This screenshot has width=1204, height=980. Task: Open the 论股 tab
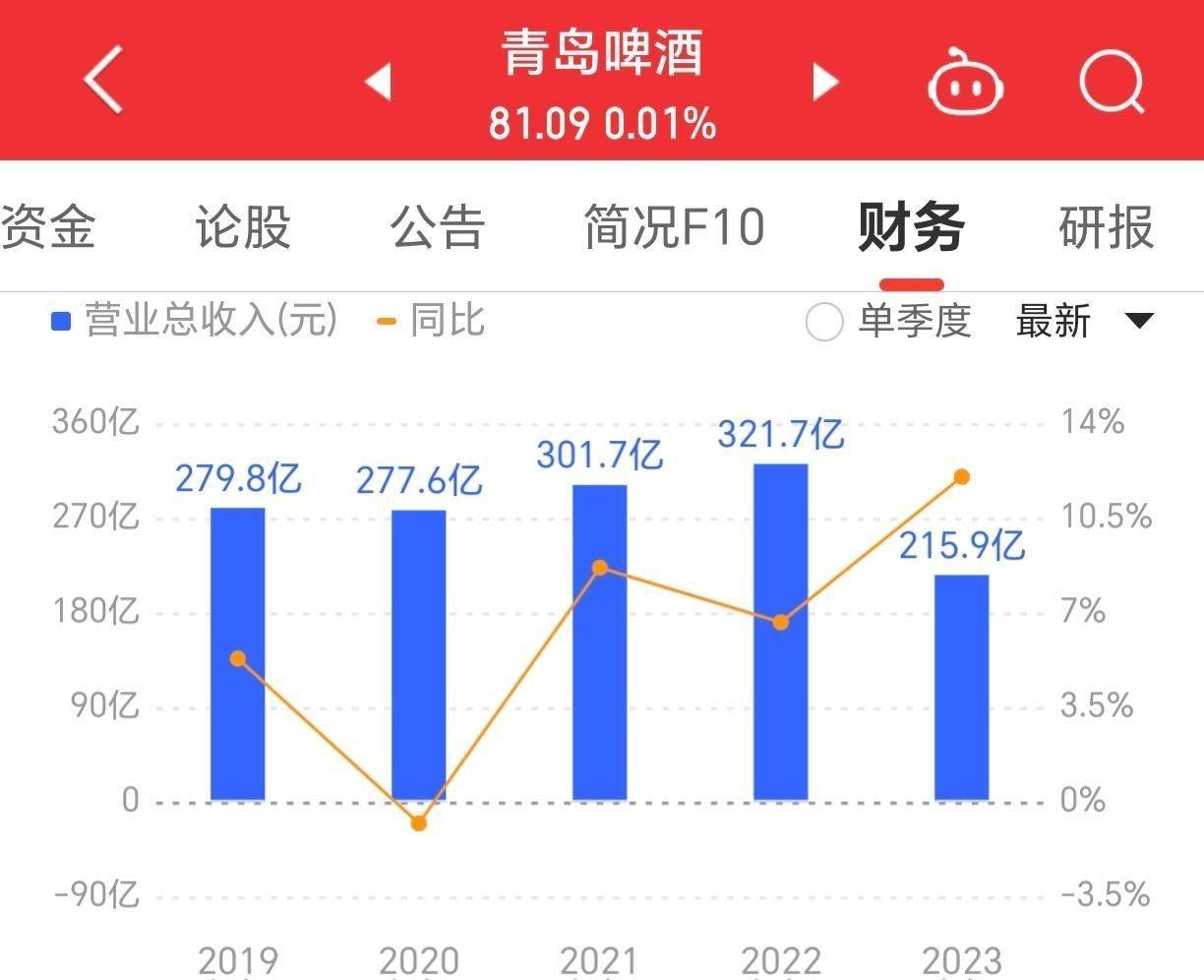pyautogui.click(x=243, y=227)
